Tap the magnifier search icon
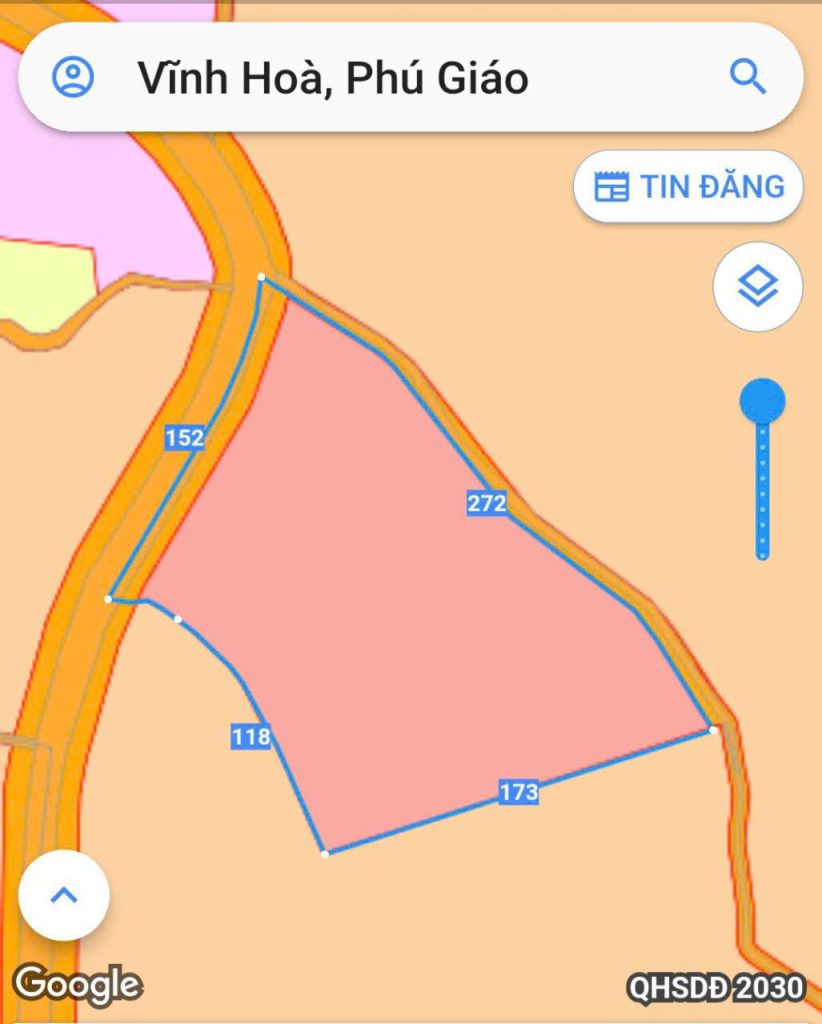The height and width of the screenshot is (1024, 822). [x=747, y=76]
